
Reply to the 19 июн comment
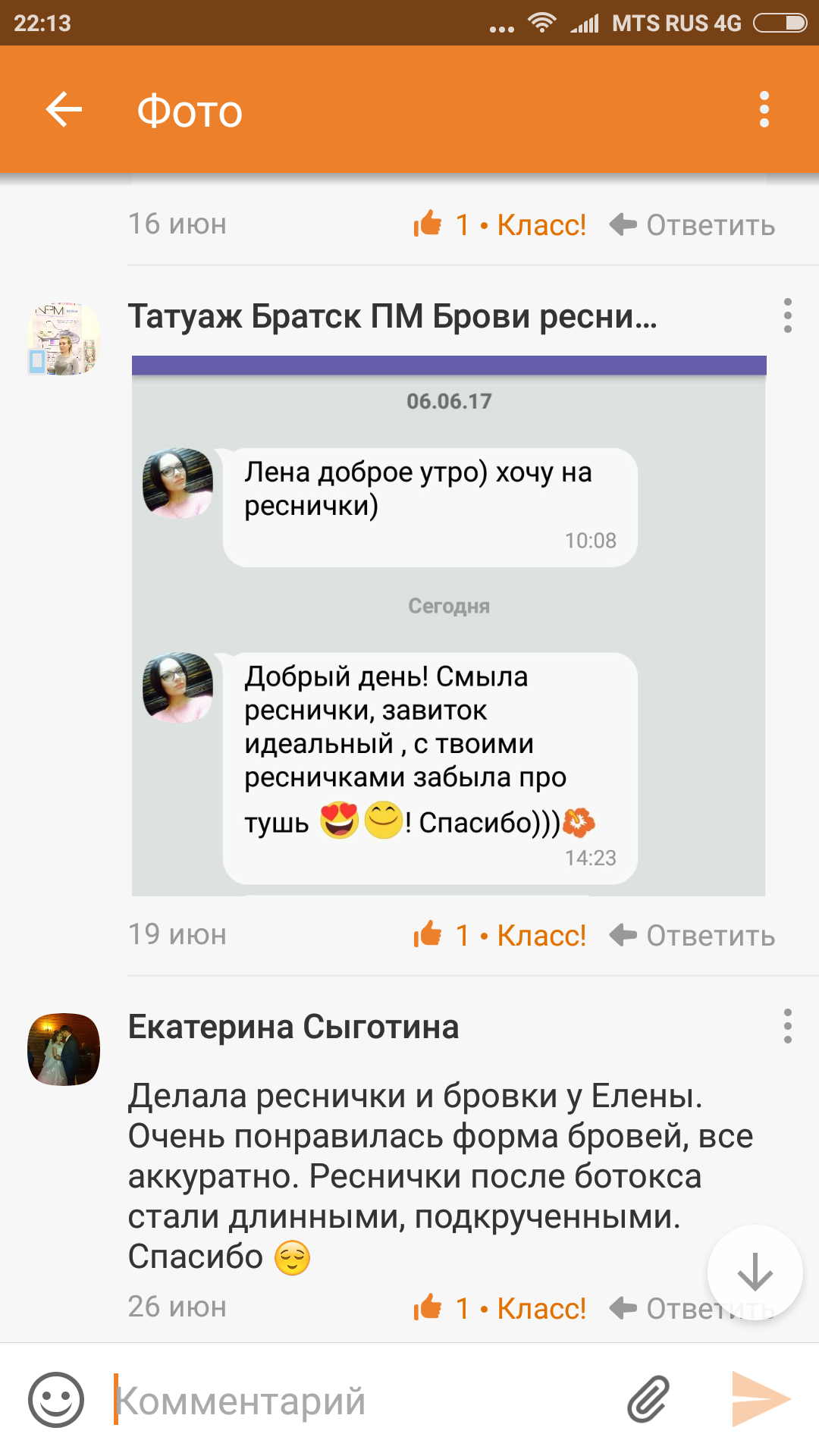tap(692, 935)
